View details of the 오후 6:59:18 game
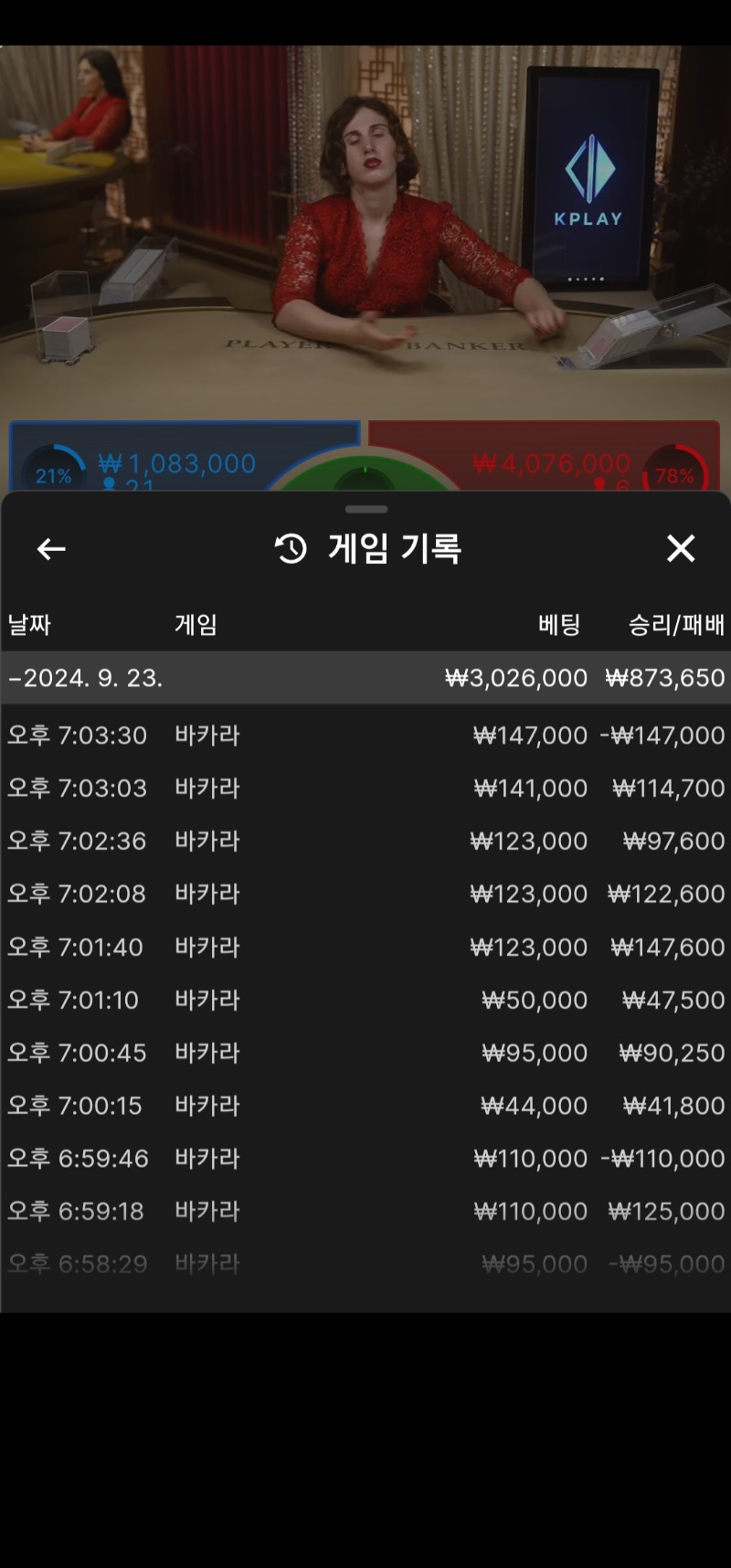 (x=365, y=1213)
